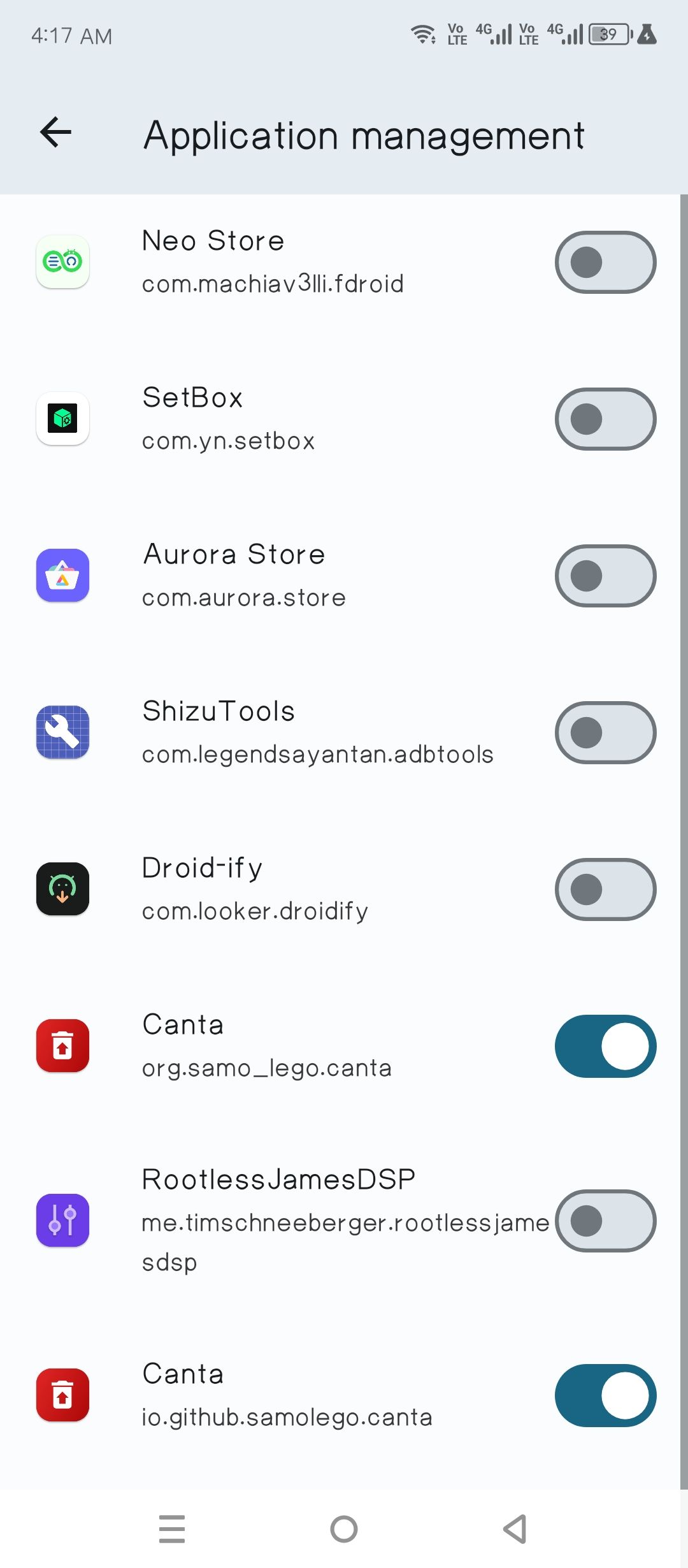688x1568 pixels.
Task: Select the Droid-ify list entry
Action: [287, 889]
